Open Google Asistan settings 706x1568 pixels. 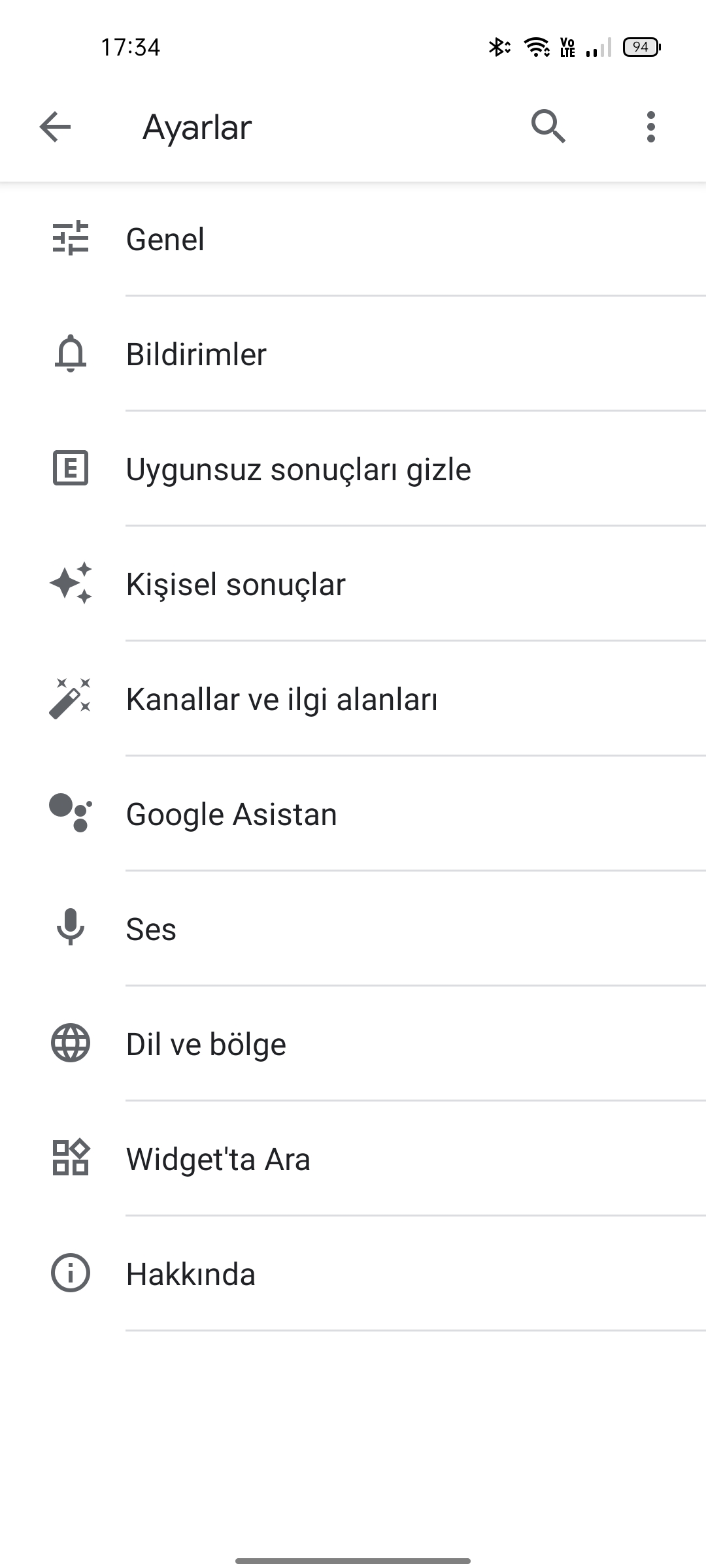pos(353,814)
